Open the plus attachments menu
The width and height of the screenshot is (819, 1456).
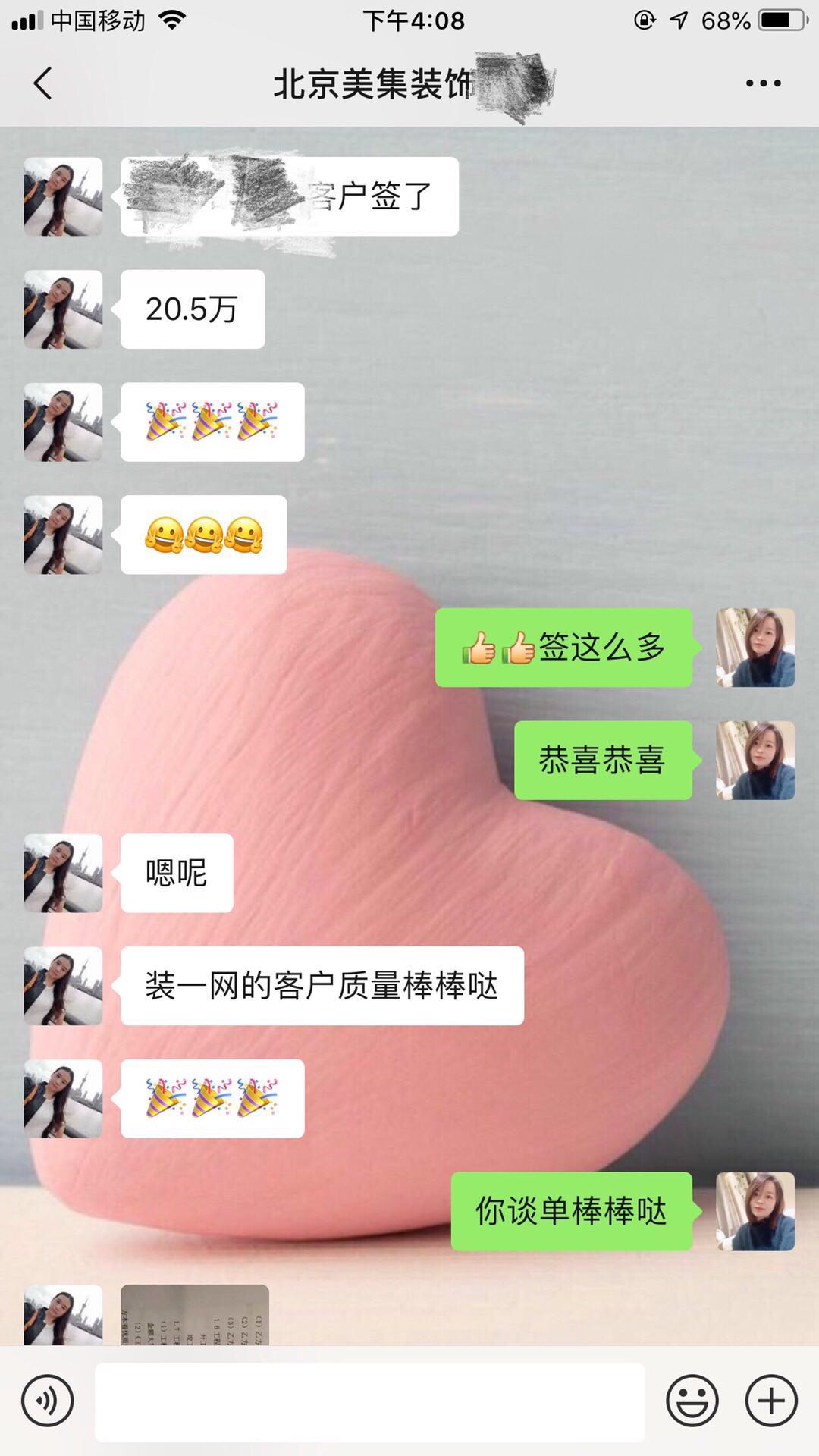771,1401
